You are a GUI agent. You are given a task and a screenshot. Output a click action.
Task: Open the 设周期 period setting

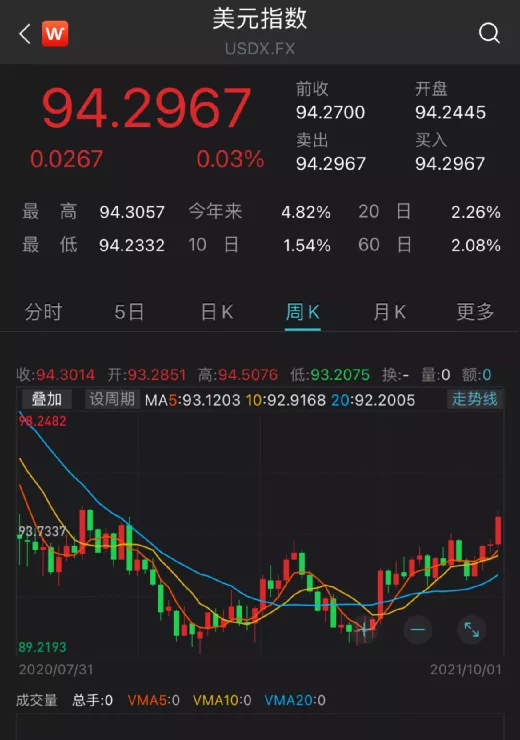[112, 399]
